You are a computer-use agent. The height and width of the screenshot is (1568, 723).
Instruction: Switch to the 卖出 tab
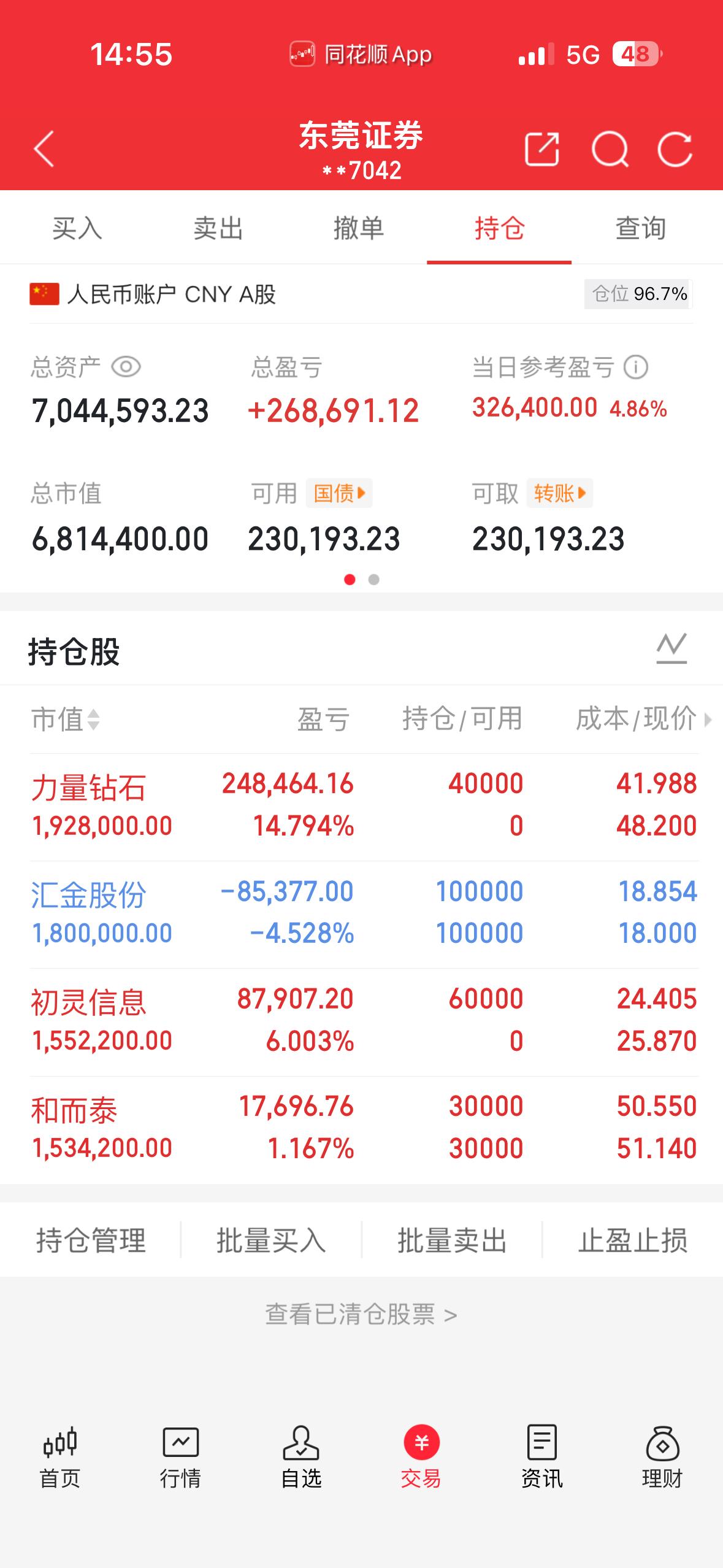point(218,228)
